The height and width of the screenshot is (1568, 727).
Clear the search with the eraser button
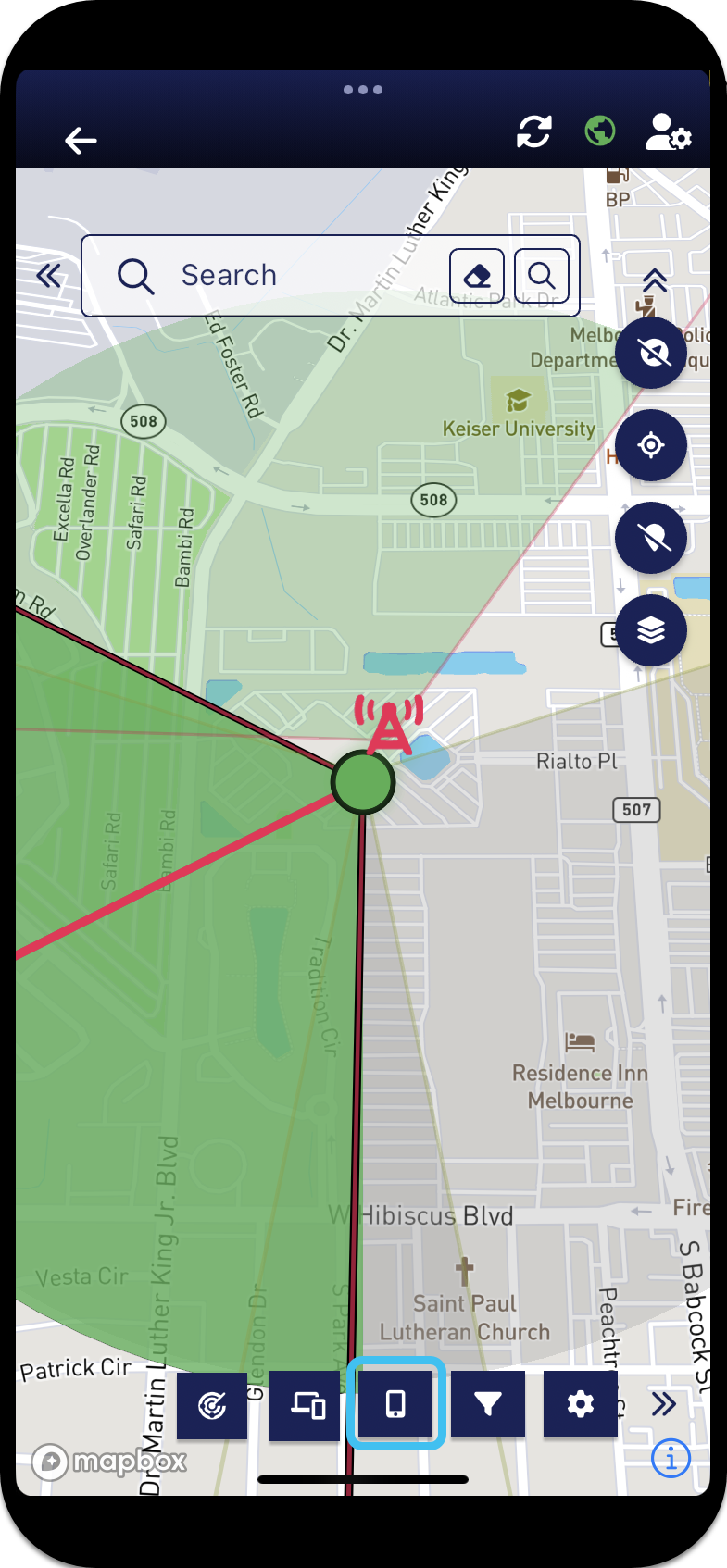pyautogui.click(x=477, y=276)
